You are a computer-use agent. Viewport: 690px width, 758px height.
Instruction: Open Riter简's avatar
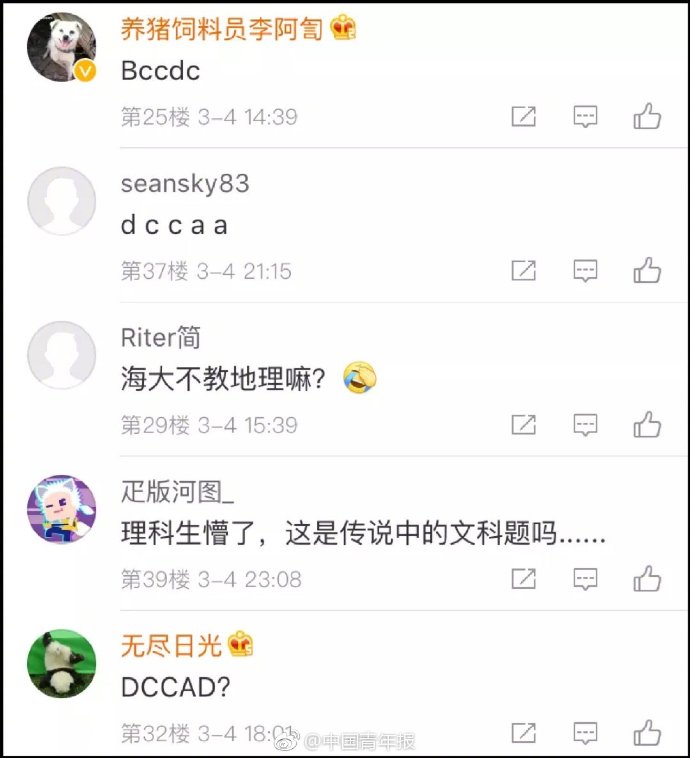[x=61, y=355]
